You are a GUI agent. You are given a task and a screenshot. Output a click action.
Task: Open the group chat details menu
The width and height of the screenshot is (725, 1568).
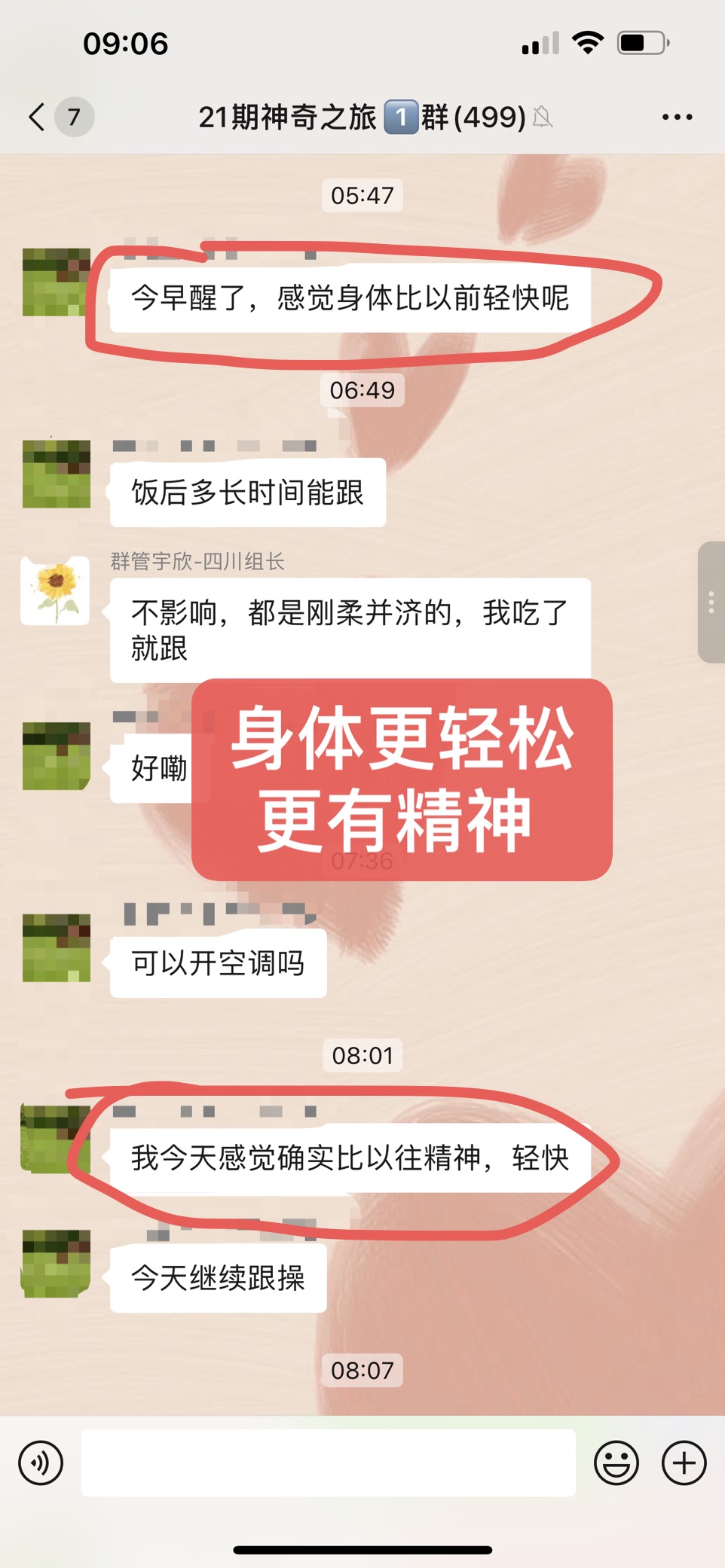(676, 117)
